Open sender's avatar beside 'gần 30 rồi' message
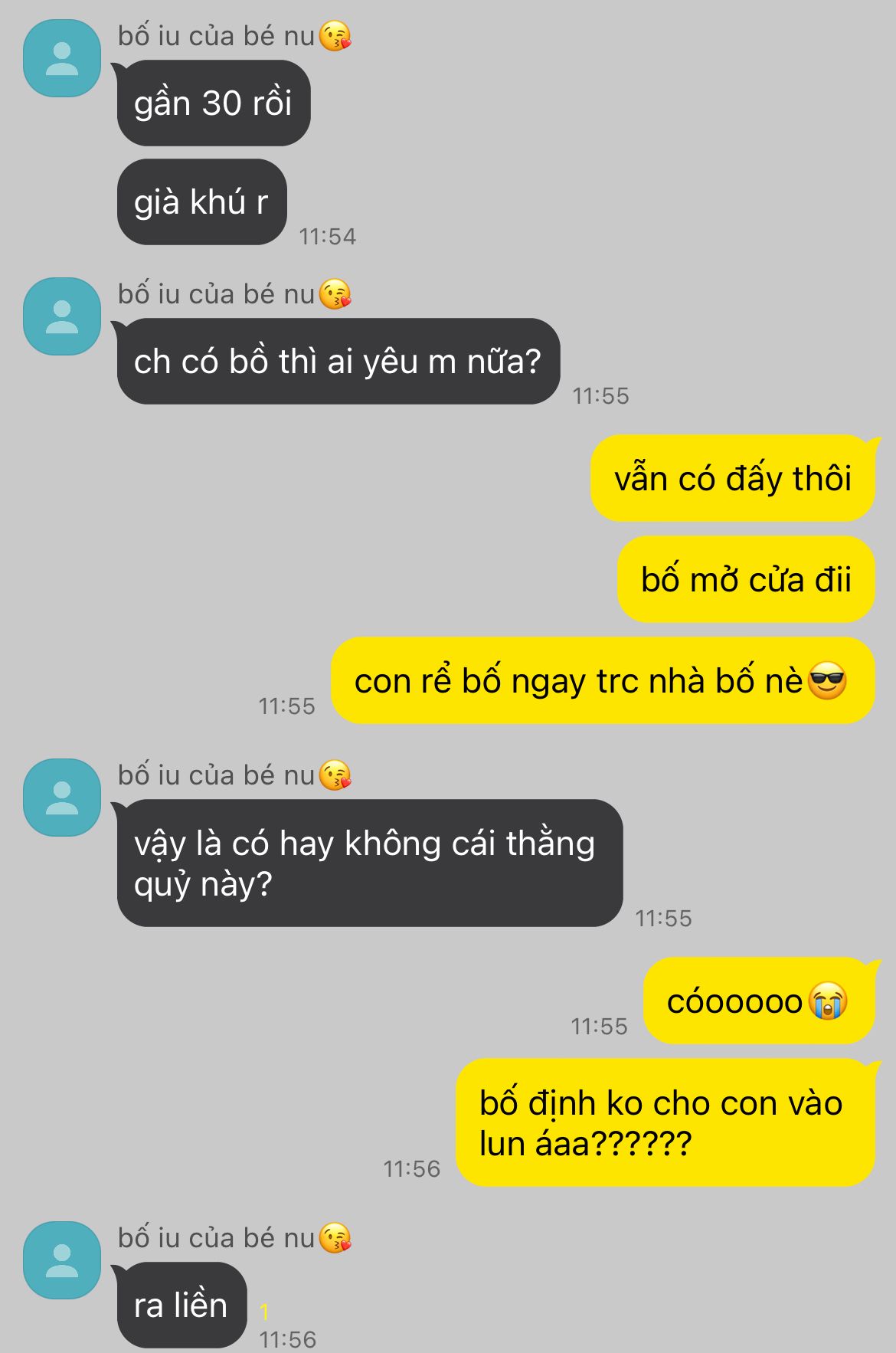Screen dimensions: 896x1353 (62, 59)
